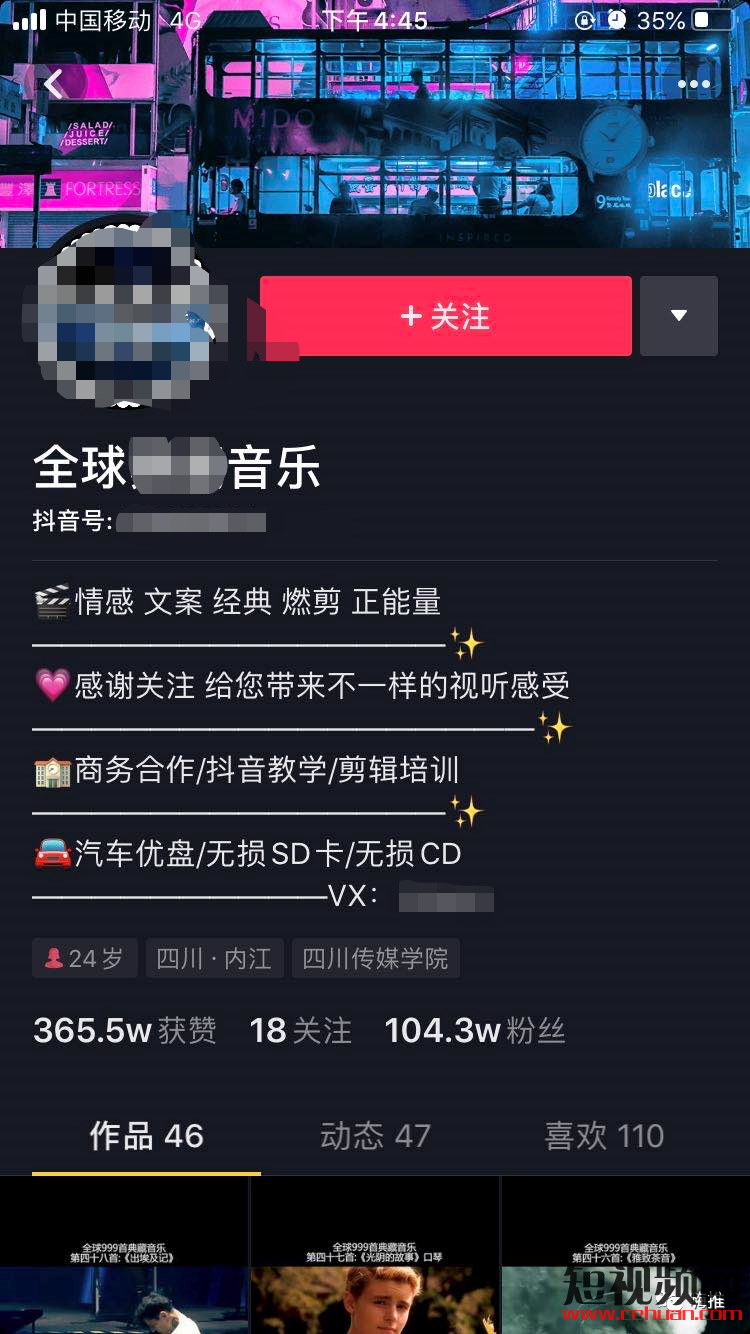Expand the dropdown arrow beside 关注
750x1334 pixels.
679,316
